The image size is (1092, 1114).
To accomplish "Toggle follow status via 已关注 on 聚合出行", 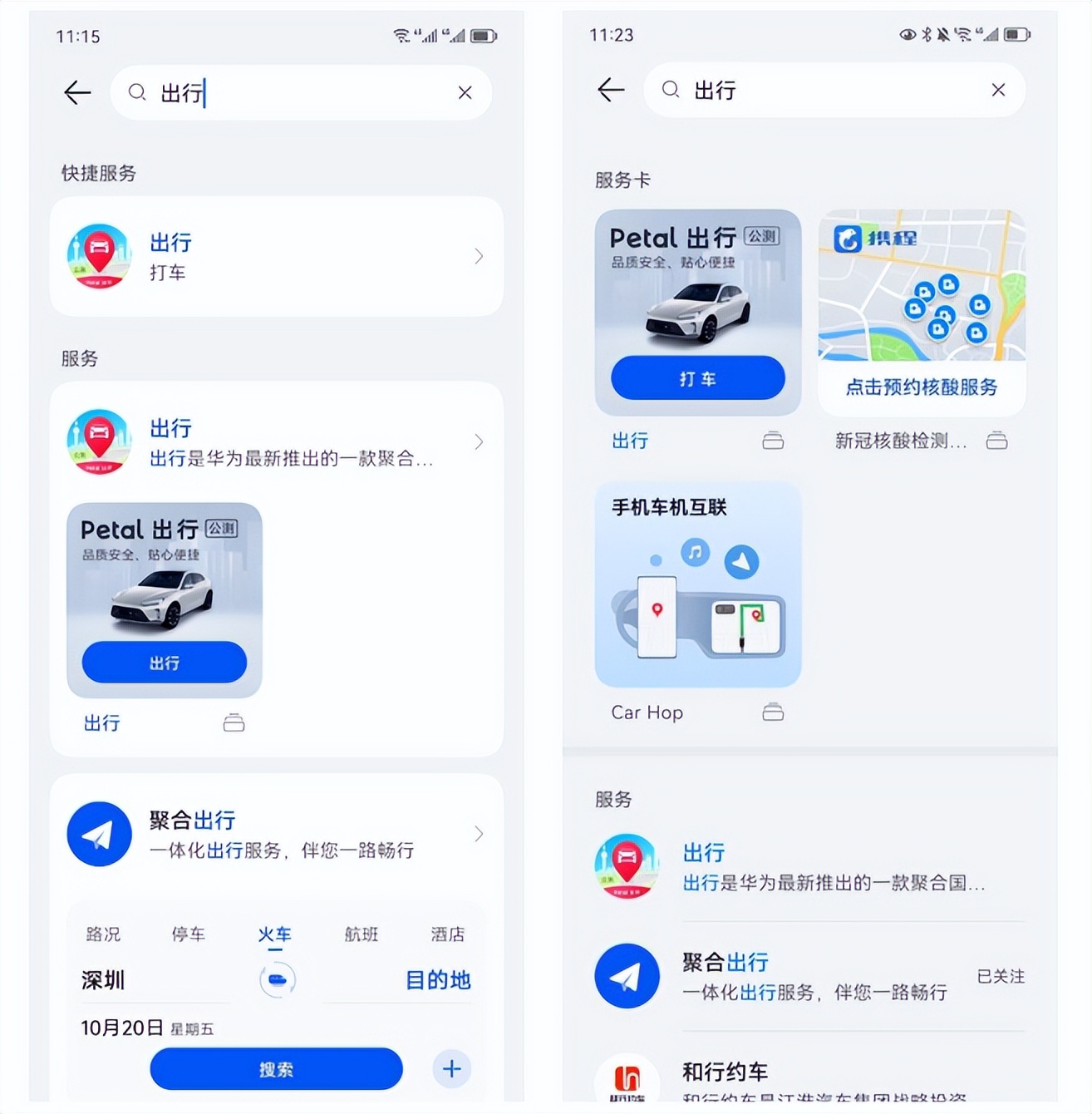I will pyautogui.click(x=1001, y=977).
